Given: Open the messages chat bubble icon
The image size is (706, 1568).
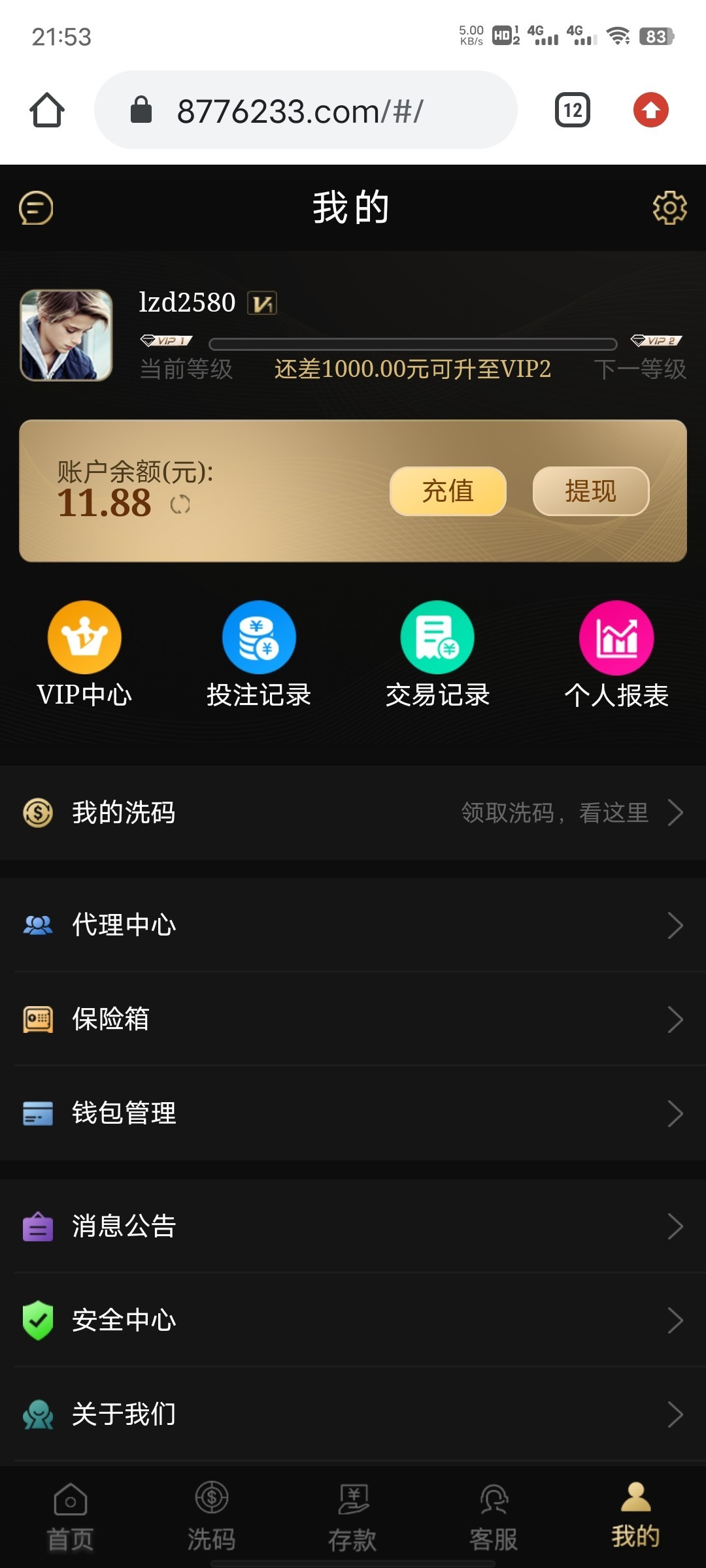Looking at the screenshot, I should pyautogui.click(x=36, y=208).
